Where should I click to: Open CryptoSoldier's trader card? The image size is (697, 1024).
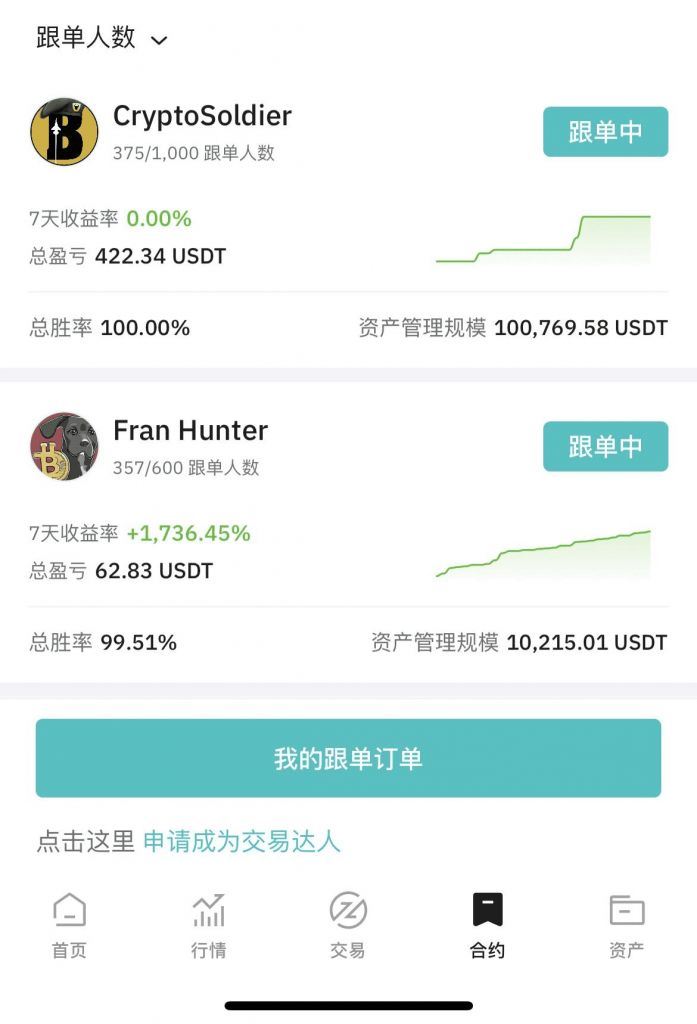[x=202, y=116]
